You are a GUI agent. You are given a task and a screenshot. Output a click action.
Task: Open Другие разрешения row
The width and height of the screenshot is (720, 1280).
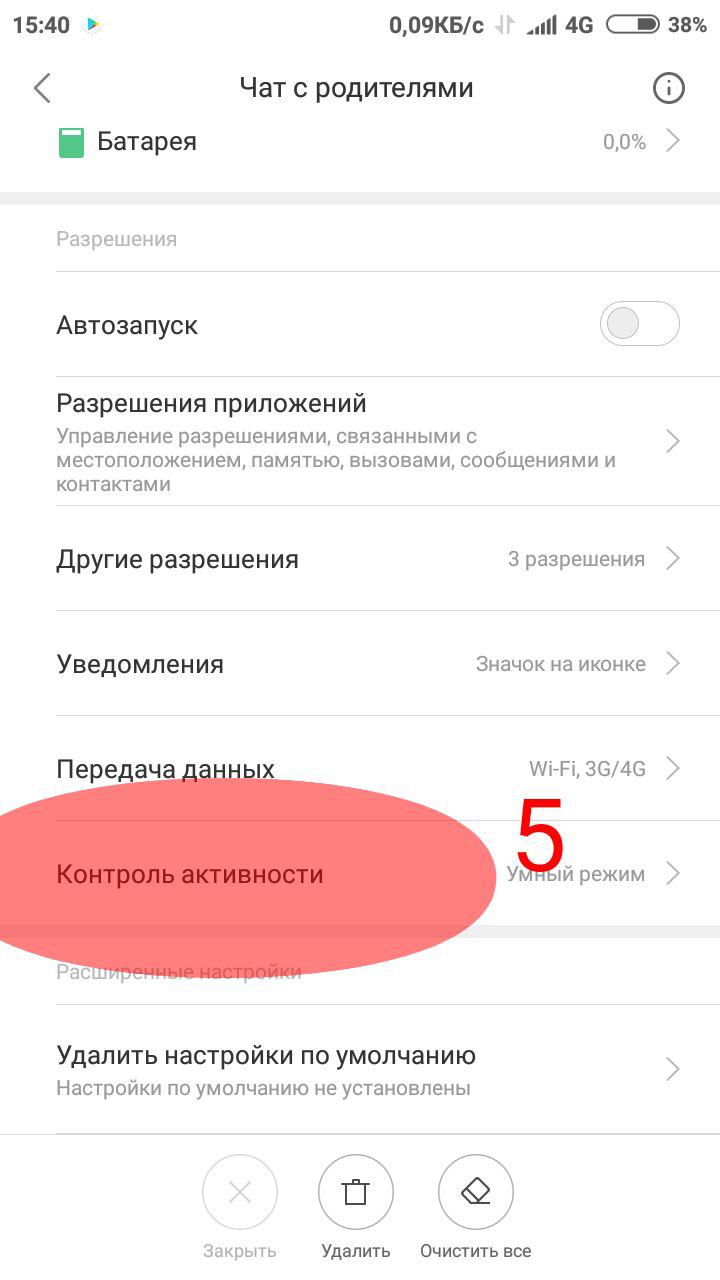click(x=360, y=559)
